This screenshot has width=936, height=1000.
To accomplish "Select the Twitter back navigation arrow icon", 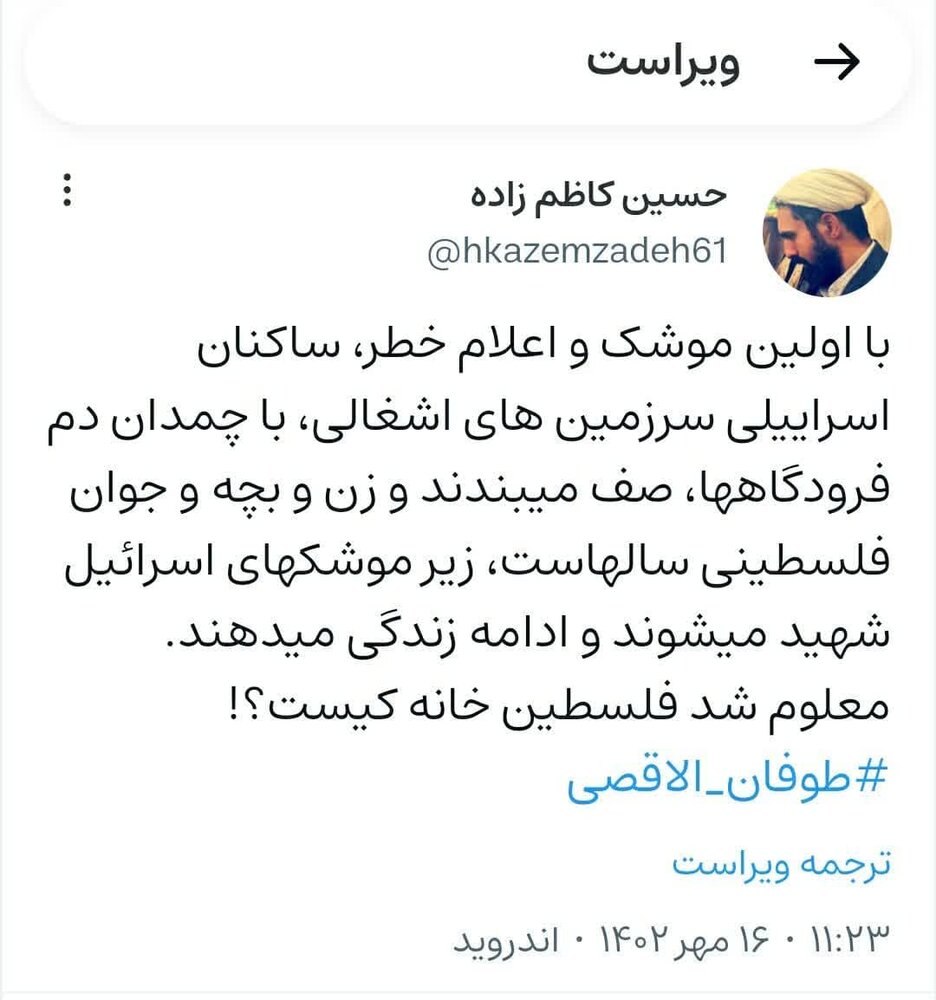I will click(838, 60).
